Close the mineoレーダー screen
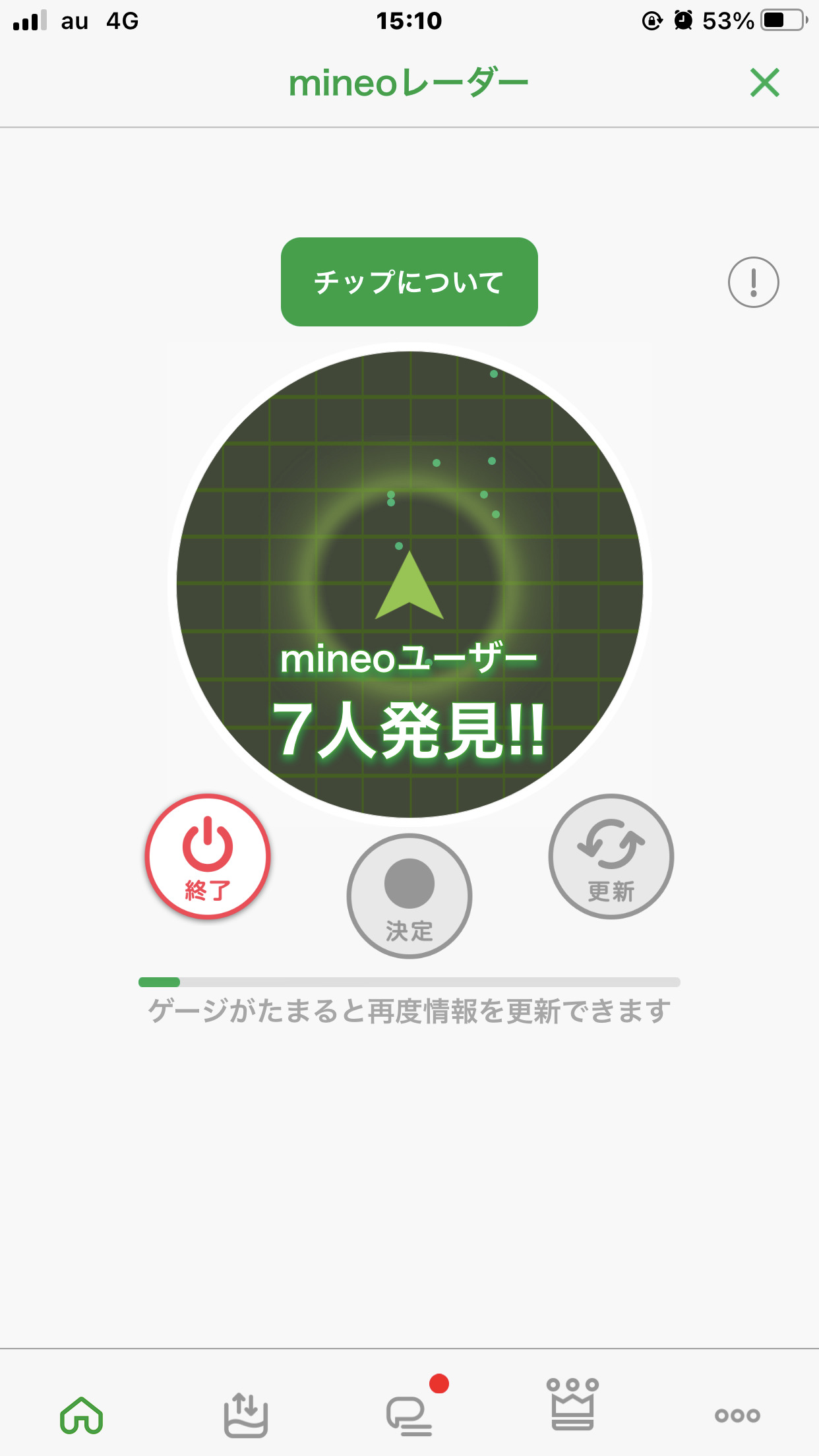The width and height of the screenshot is (819, 1456). click(x=764, y=83)
